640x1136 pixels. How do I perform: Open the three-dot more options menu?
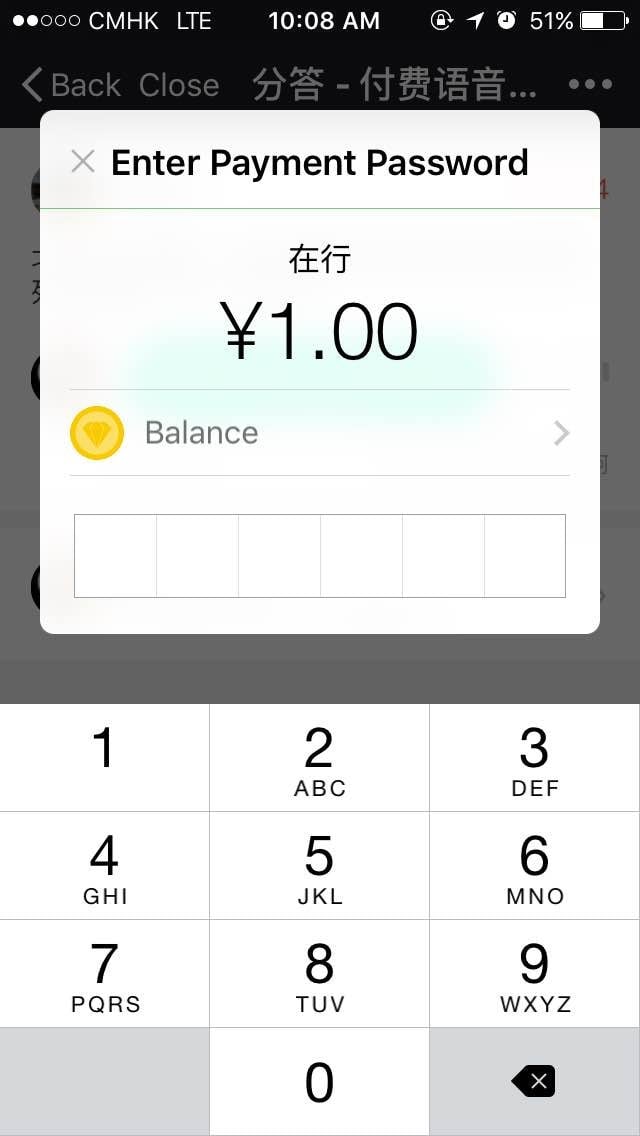click(x=590, y=85)
